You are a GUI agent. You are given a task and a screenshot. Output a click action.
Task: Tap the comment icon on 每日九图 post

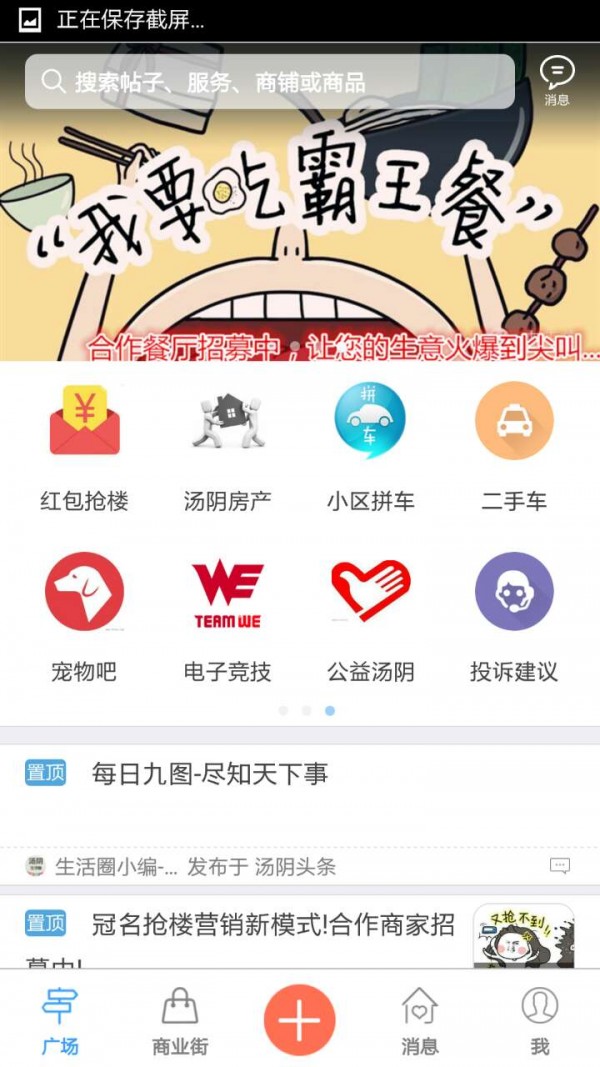[x=560, y=866]
